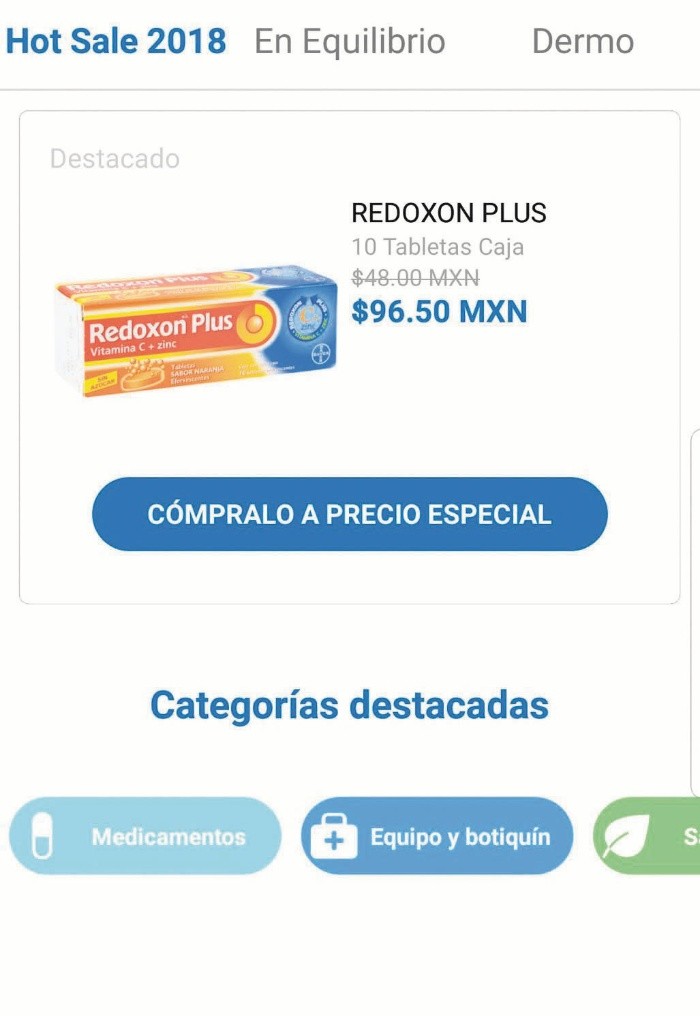
Task: Select the Dermo tab
Action: [x=582, y=42]
